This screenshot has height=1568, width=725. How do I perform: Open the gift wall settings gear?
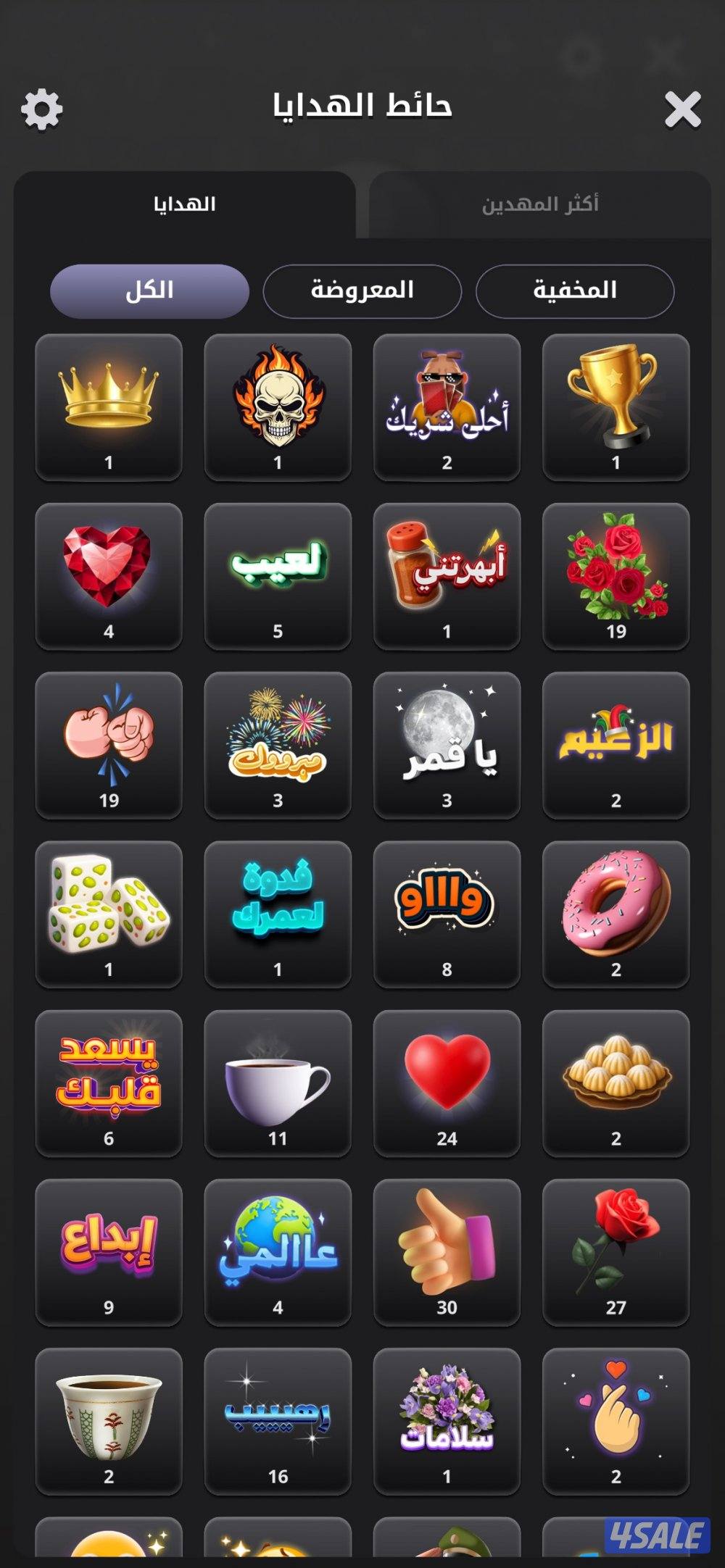(x=42, y=109)
